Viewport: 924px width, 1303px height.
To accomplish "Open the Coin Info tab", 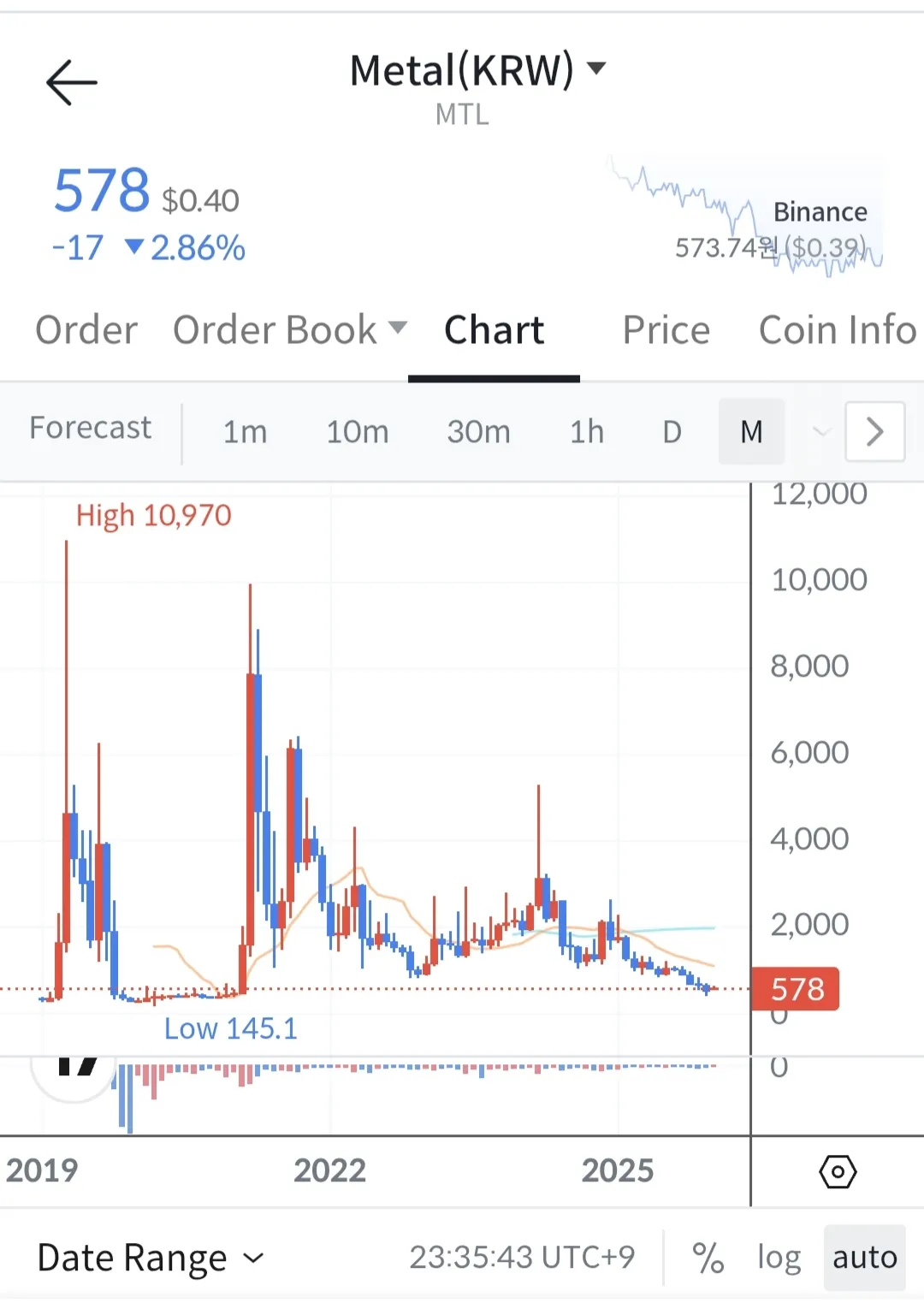I will (x=837, y=330).
